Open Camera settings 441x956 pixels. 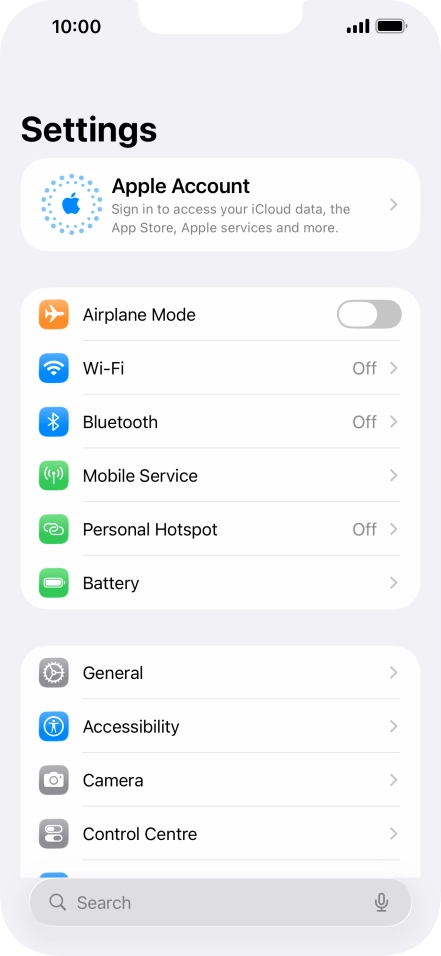220,780
